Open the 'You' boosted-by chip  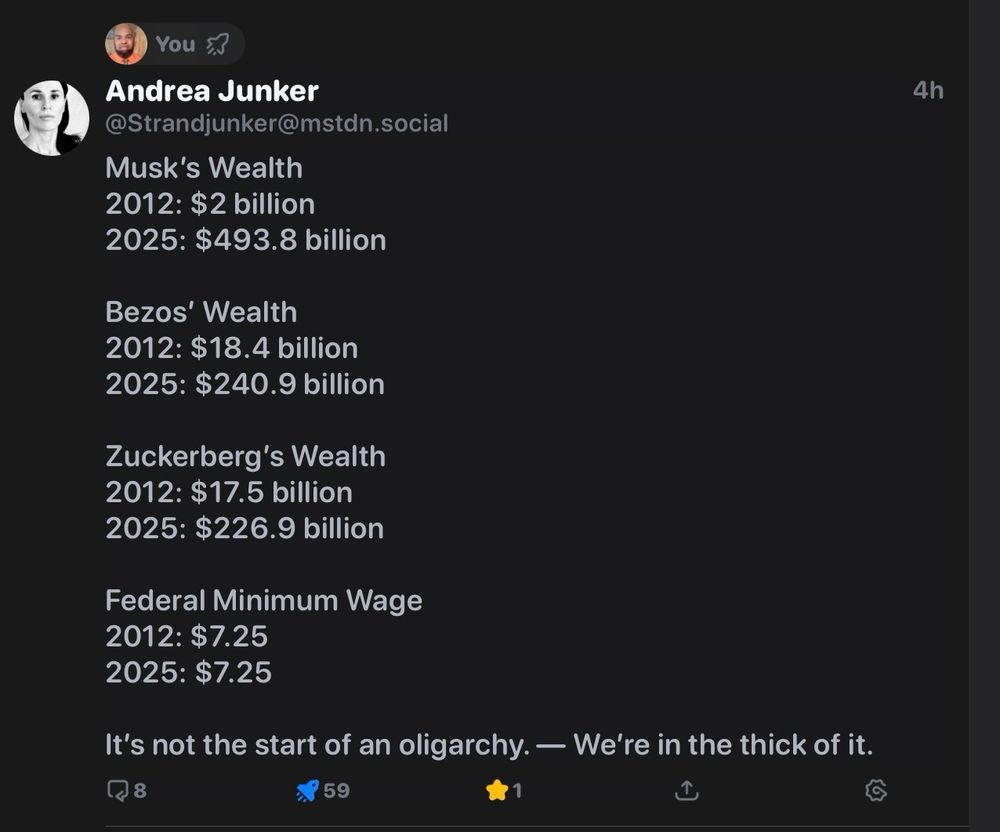pos(174,44)
